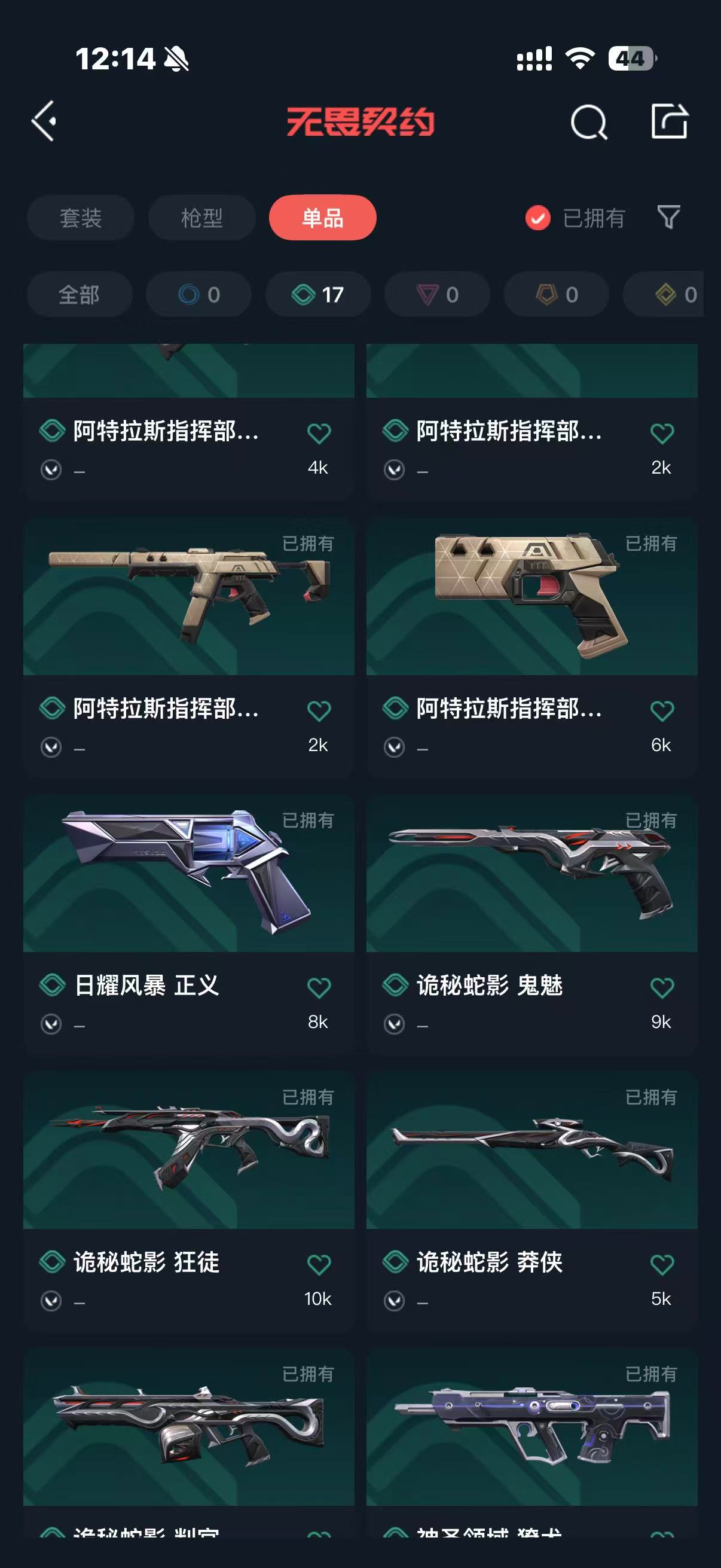The image size is (721, 1568).
Task: Share this page via the share icon
Action: click(x=668, y=121)
